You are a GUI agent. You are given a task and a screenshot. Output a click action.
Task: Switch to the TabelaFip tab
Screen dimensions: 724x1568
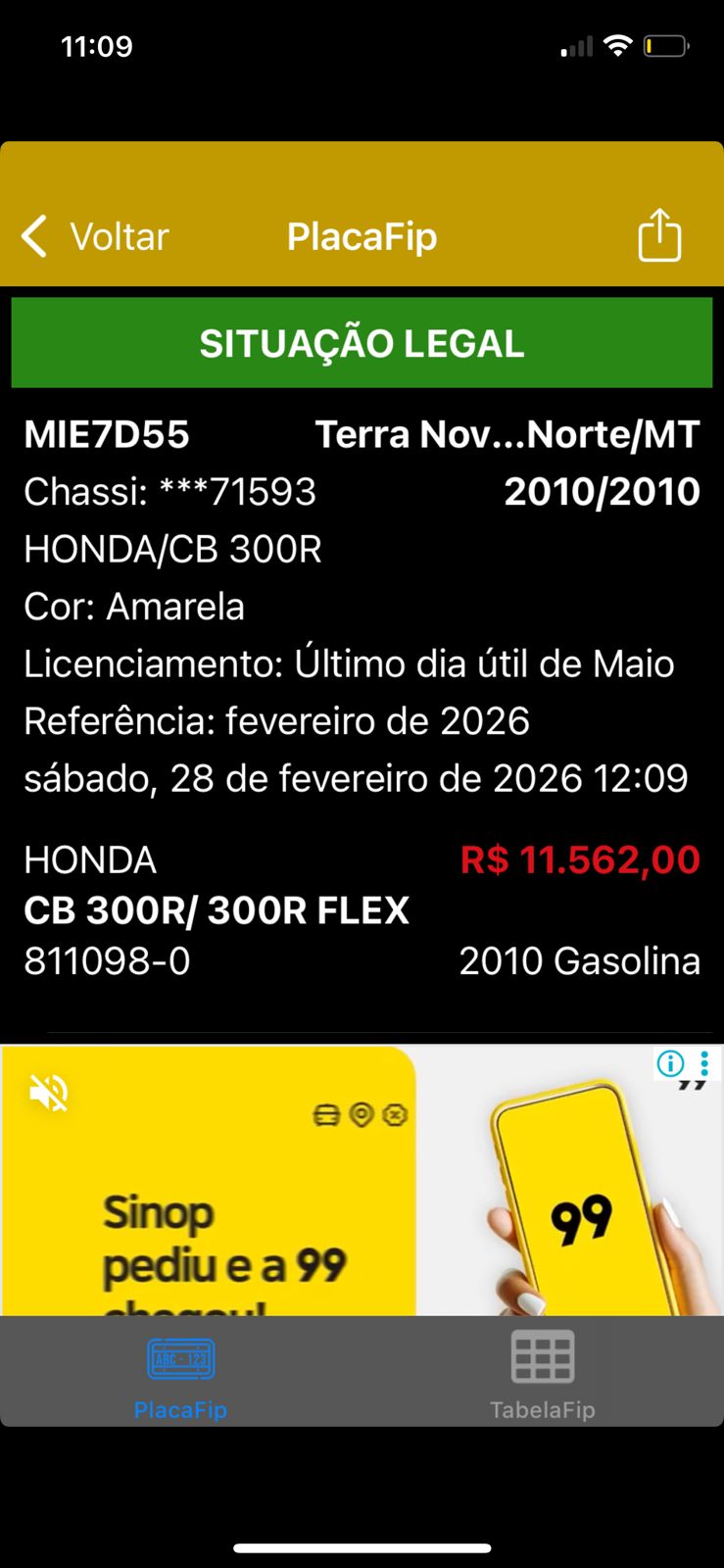coord(542,1374)
